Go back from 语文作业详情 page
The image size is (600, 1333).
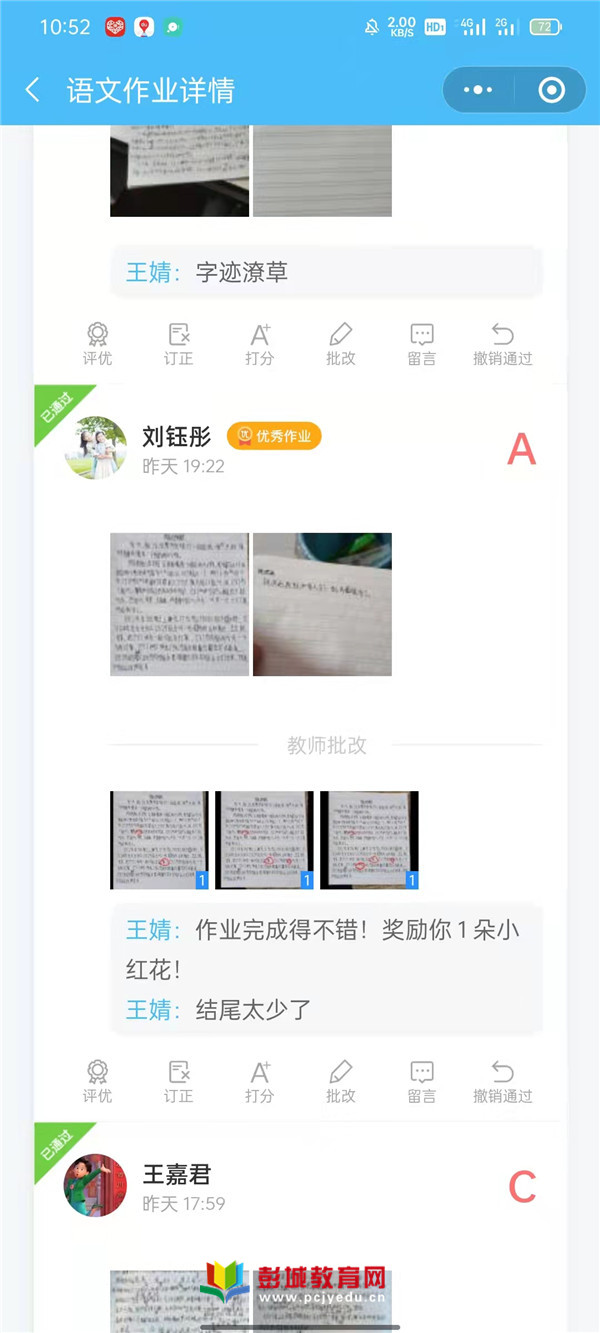tap(33, 91)
